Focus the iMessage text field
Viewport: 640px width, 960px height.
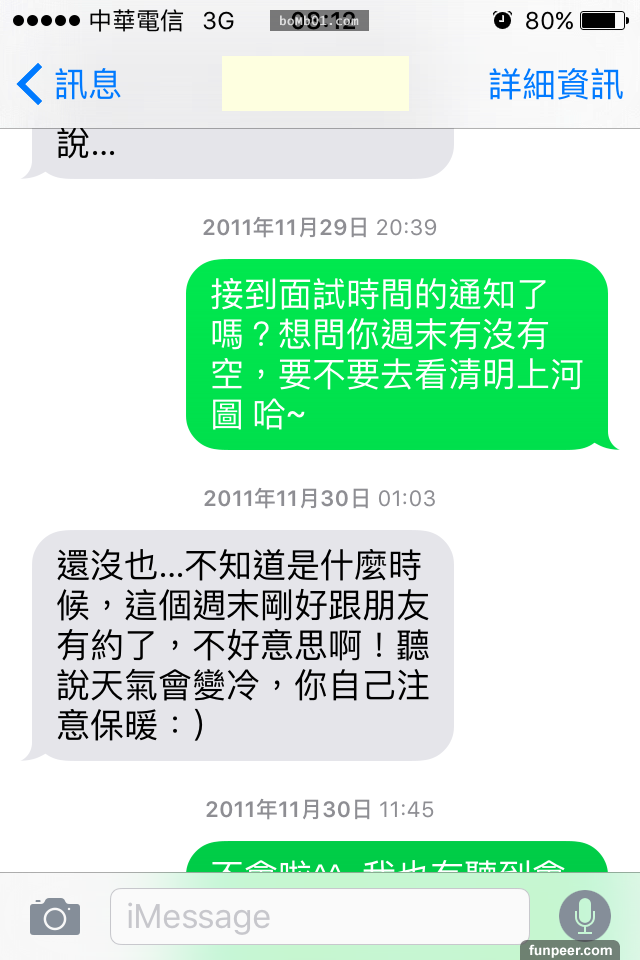tap(318, 916)
